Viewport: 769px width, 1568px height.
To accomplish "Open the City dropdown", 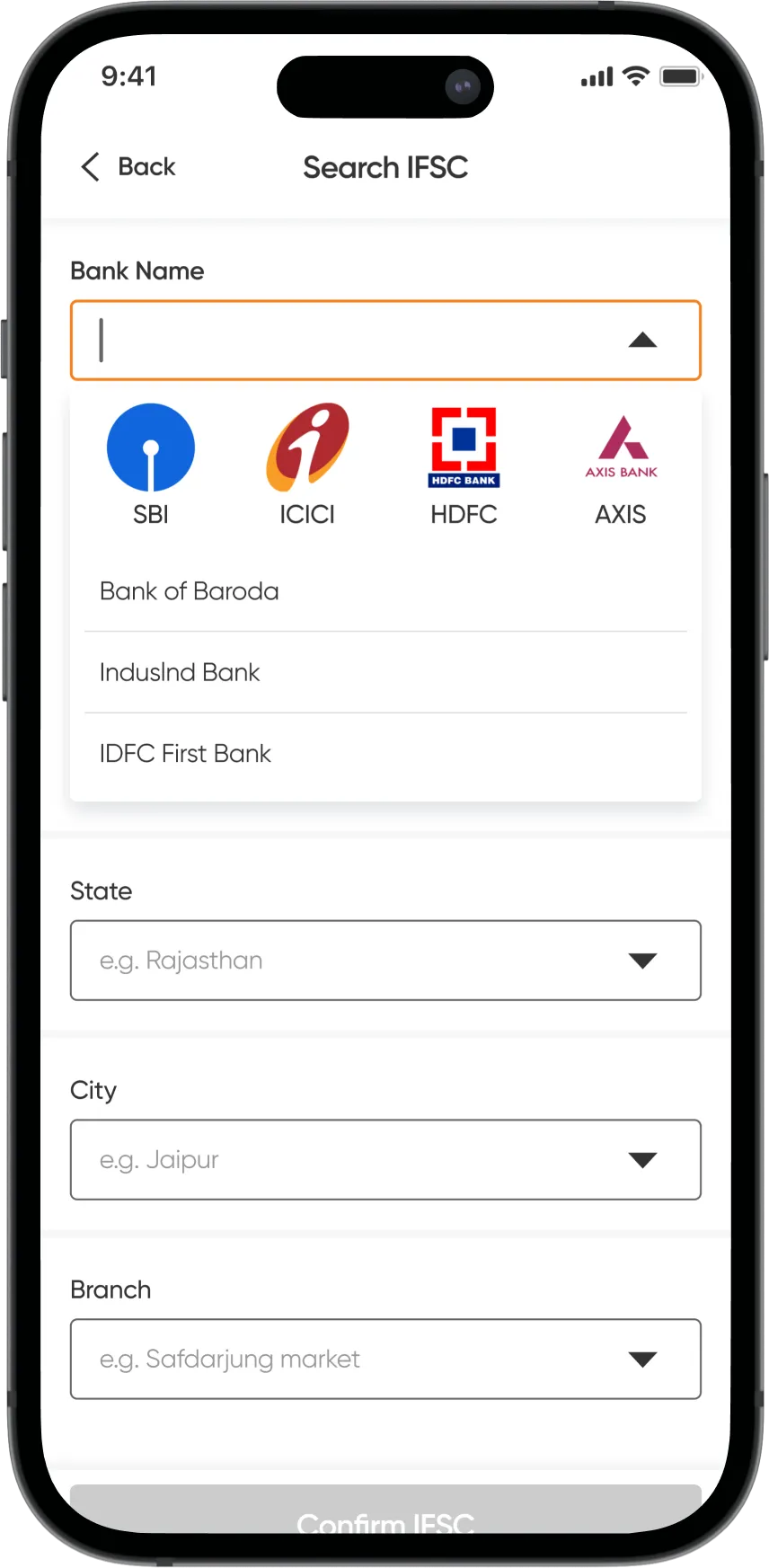I will 385,1160.
